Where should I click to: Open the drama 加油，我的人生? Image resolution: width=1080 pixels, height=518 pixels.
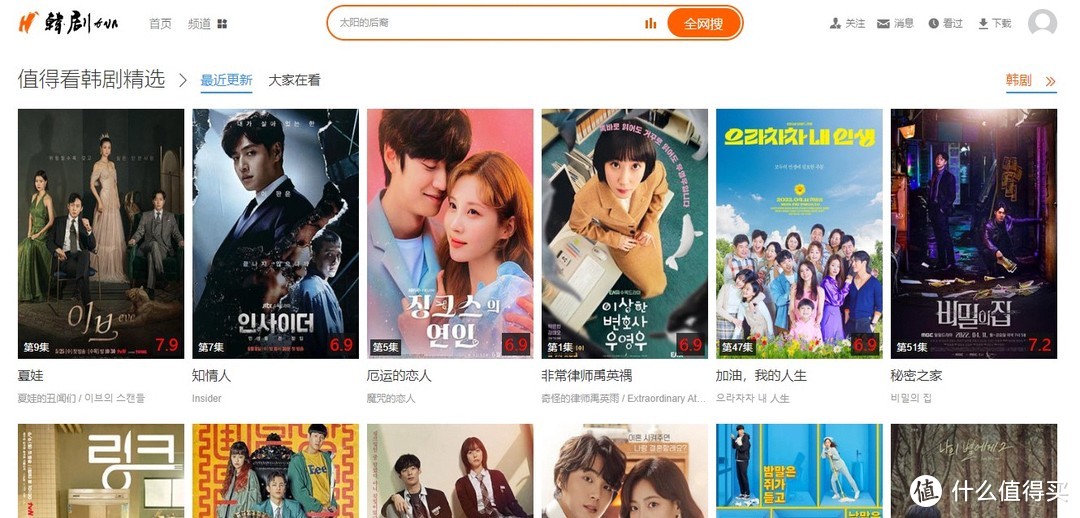(x=799, y=233)
